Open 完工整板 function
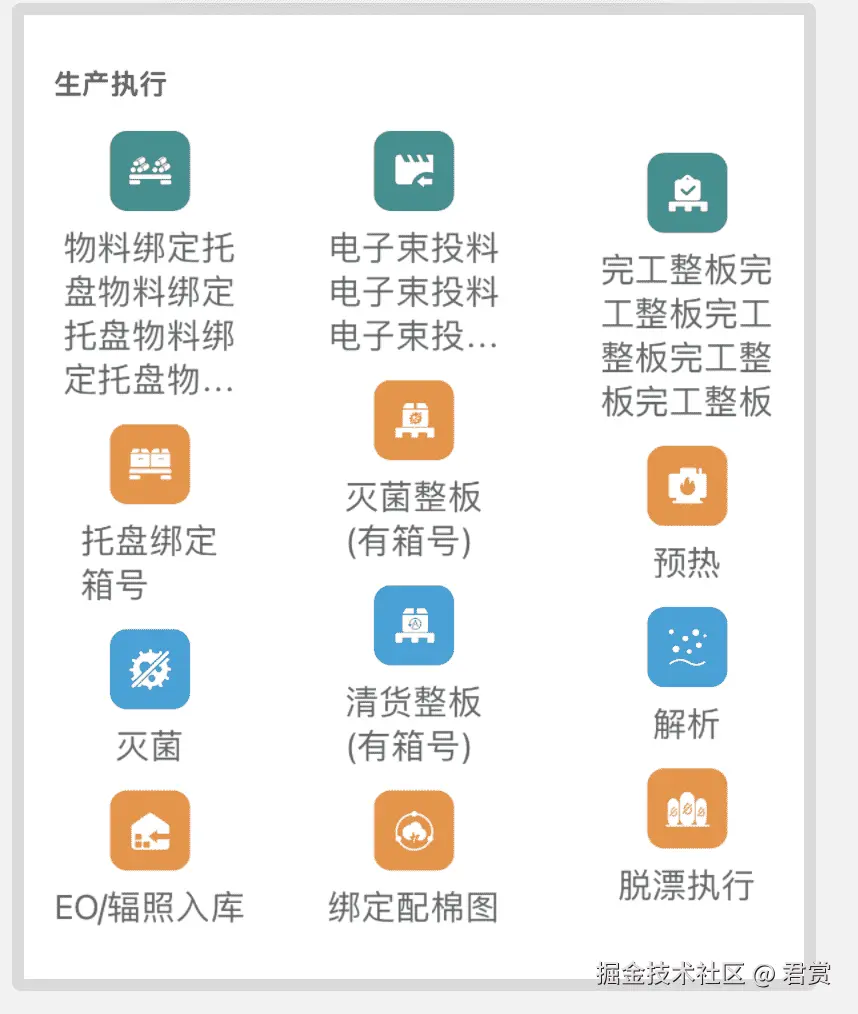858x1014 pixels. 686,193
